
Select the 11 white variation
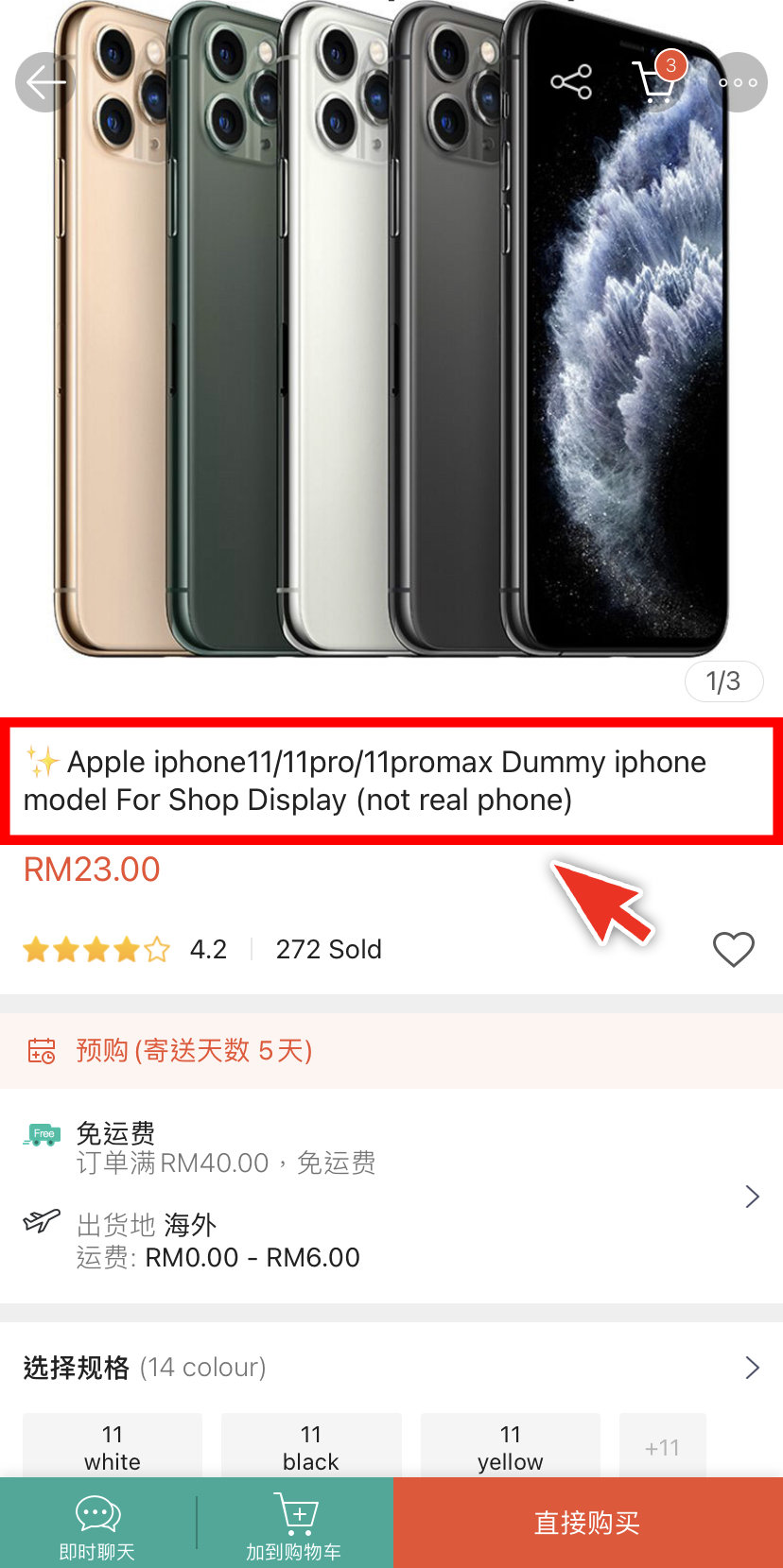tap(113, 1447)
